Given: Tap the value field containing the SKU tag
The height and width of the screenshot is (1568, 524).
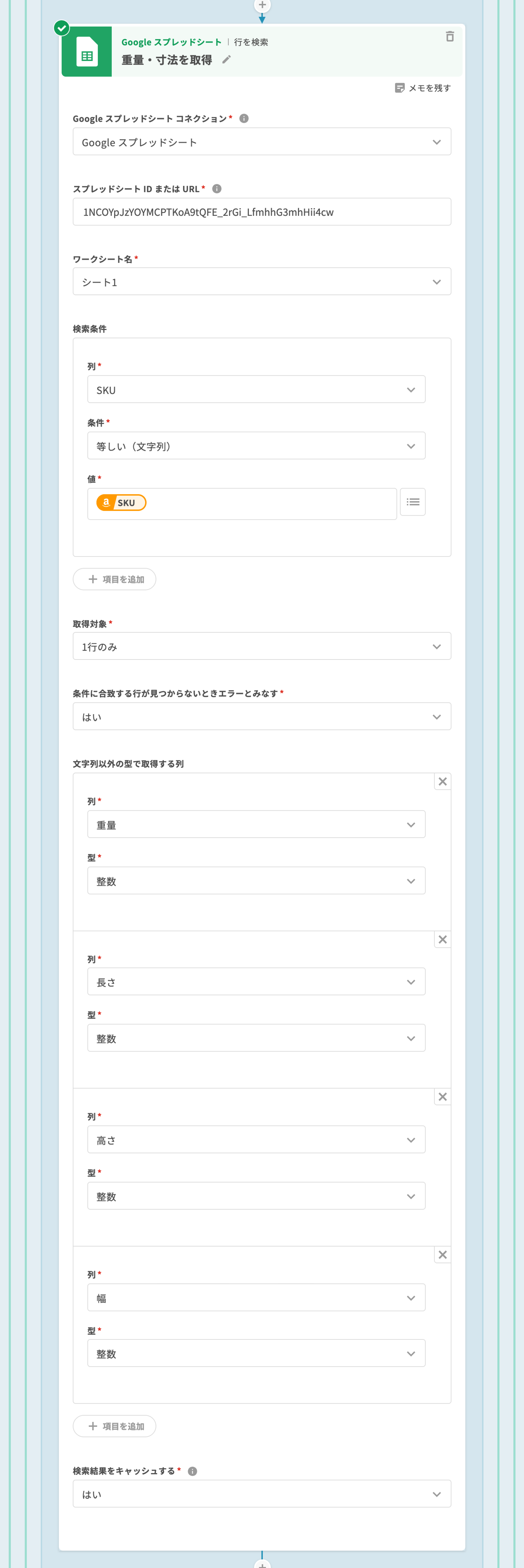Looking at the screenshot, I should click(x=268, y=503).
